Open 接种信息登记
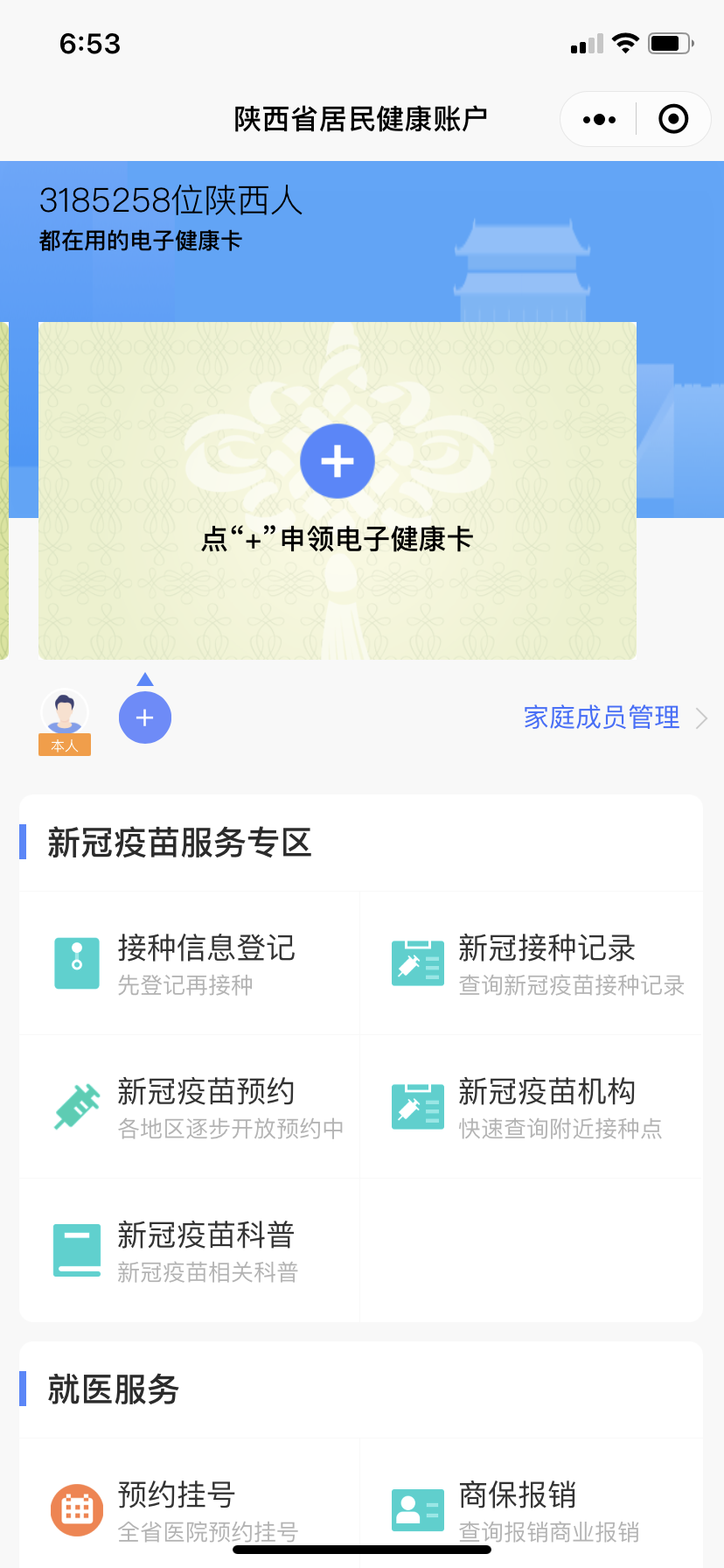The height and width of the screenshot is (1568, 724). coord(190,962)
